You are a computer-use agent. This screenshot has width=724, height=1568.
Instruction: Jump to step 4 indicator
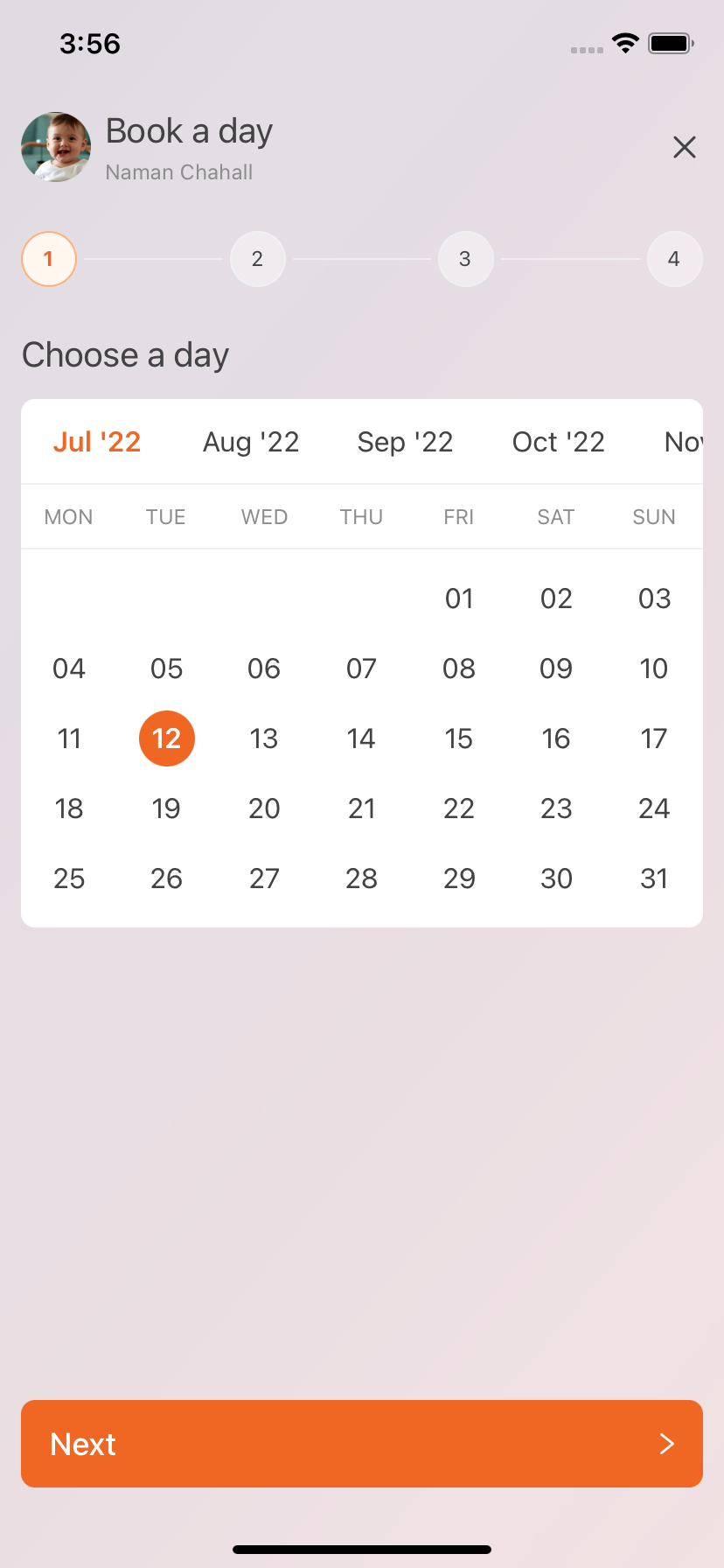point(674,259)
